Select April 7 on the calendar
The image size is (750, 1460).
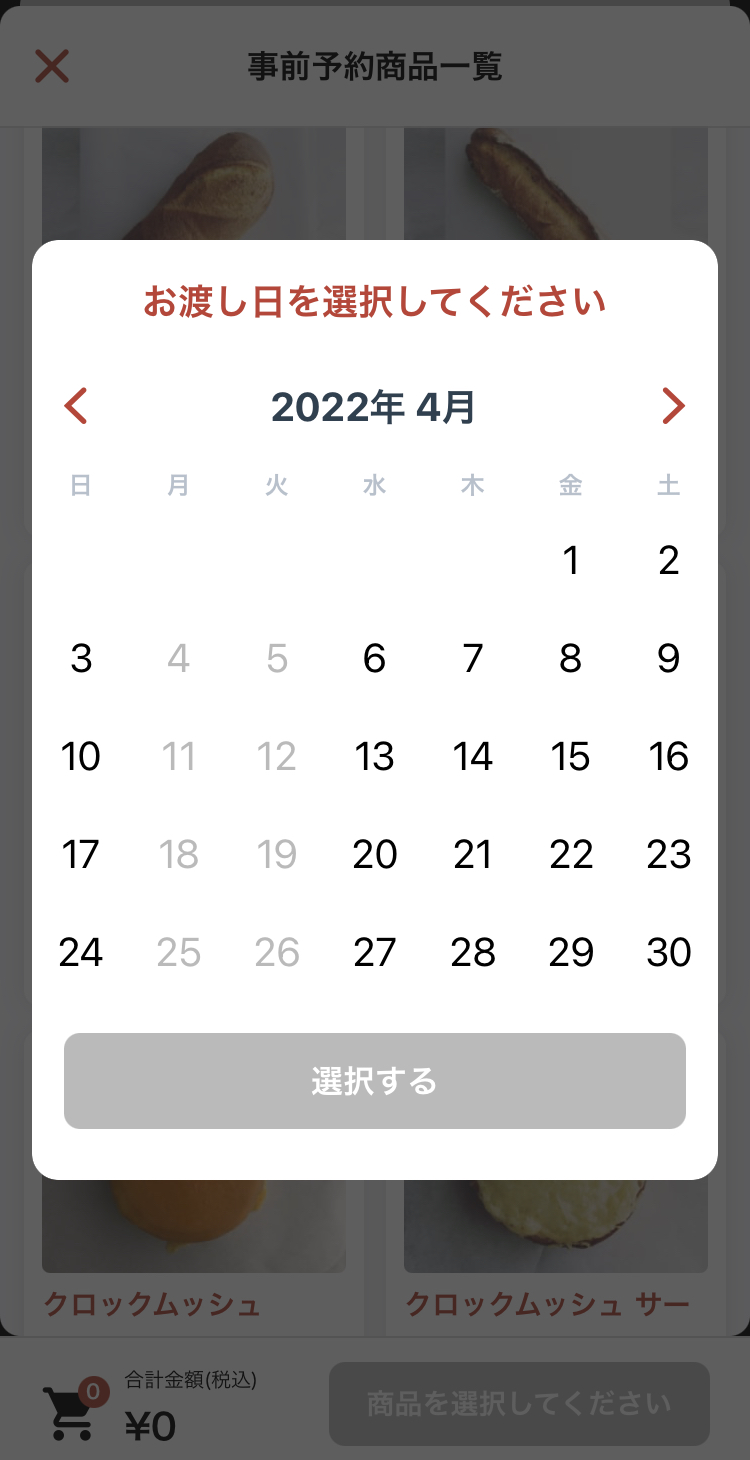(x=473, y=658)
